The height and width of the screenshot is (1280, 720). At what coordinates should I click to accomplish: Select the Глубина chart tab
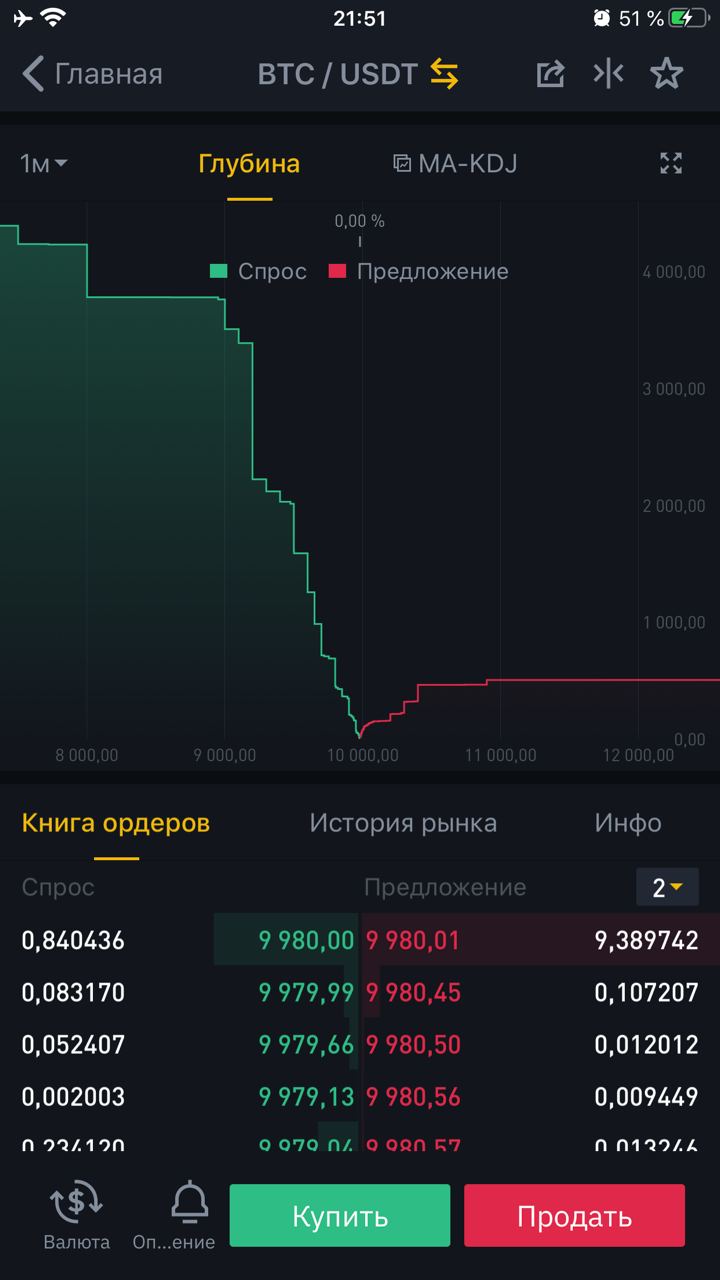[x=249, y=164]
